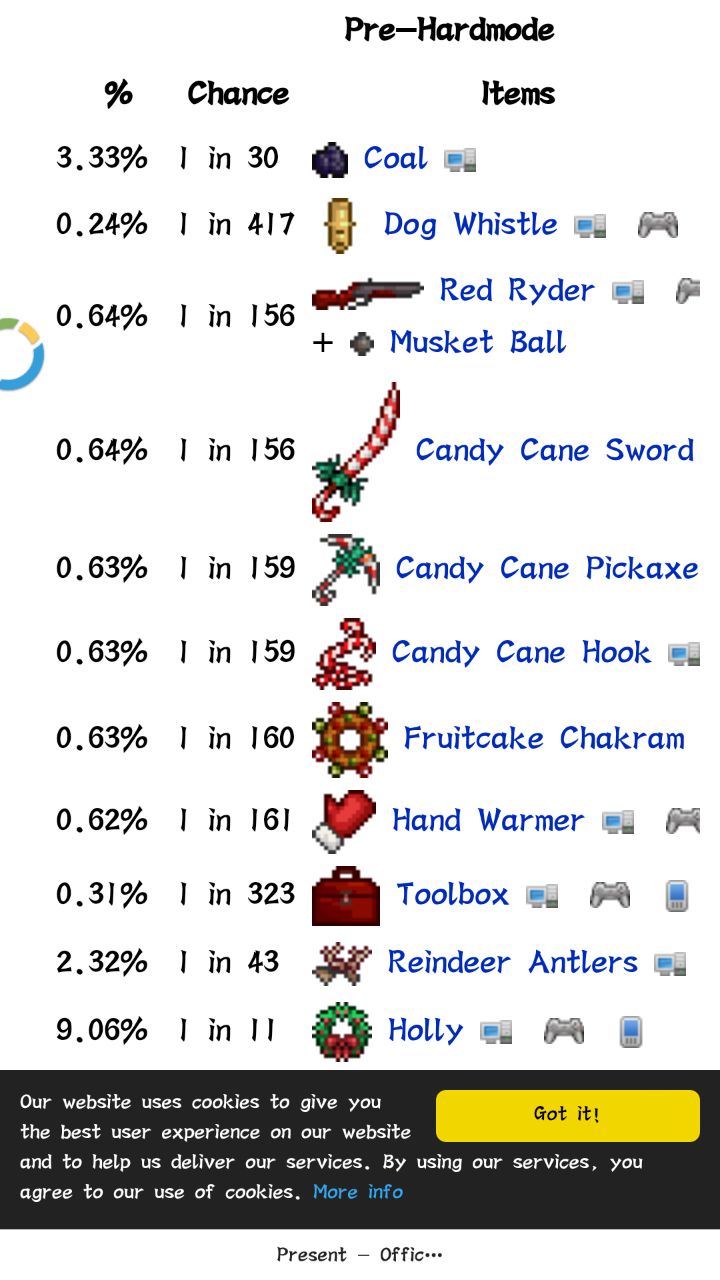Open the Coal item link
Viewport: 720px width, 1280px height.
(395, 158)
